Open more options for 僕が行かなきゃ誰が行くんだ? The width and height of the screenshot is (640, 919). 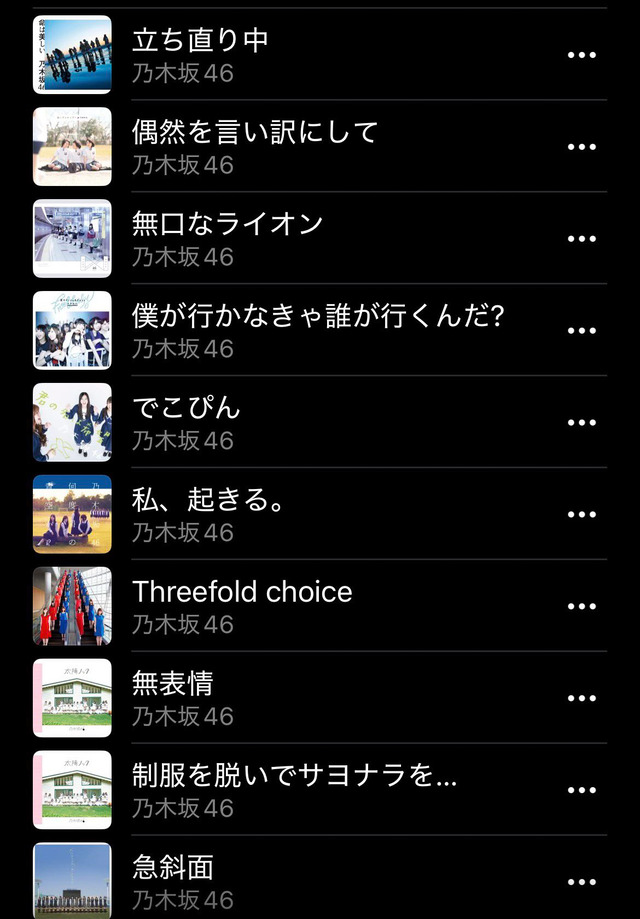[581, 331]
